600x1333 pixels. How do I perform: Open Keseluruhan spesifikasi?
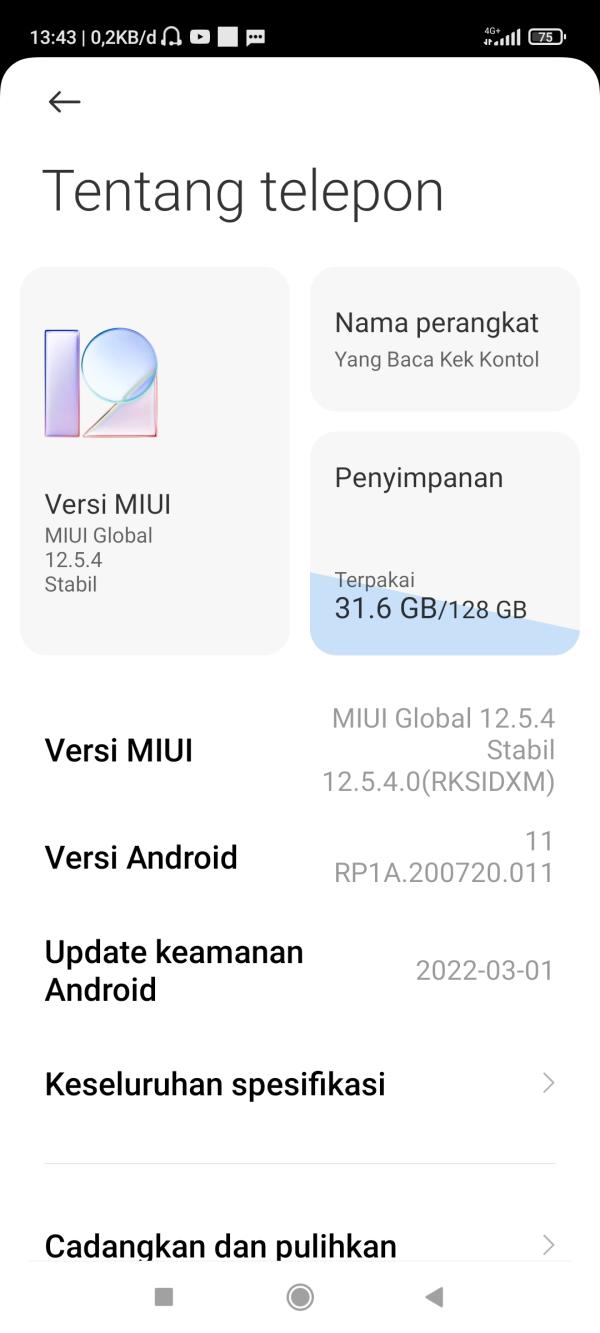pos(300,1084)
